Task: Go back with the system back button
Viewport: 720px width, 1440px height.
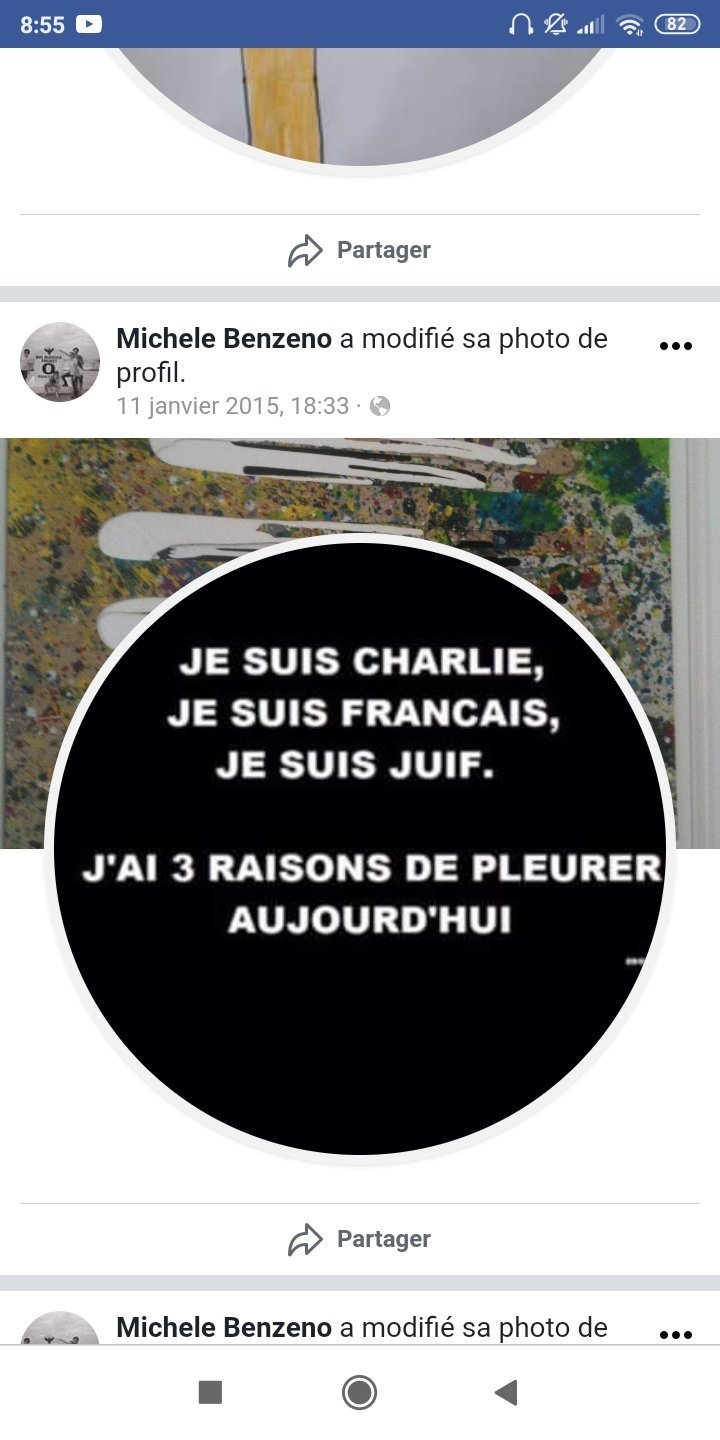Action: click(507, 1392)
